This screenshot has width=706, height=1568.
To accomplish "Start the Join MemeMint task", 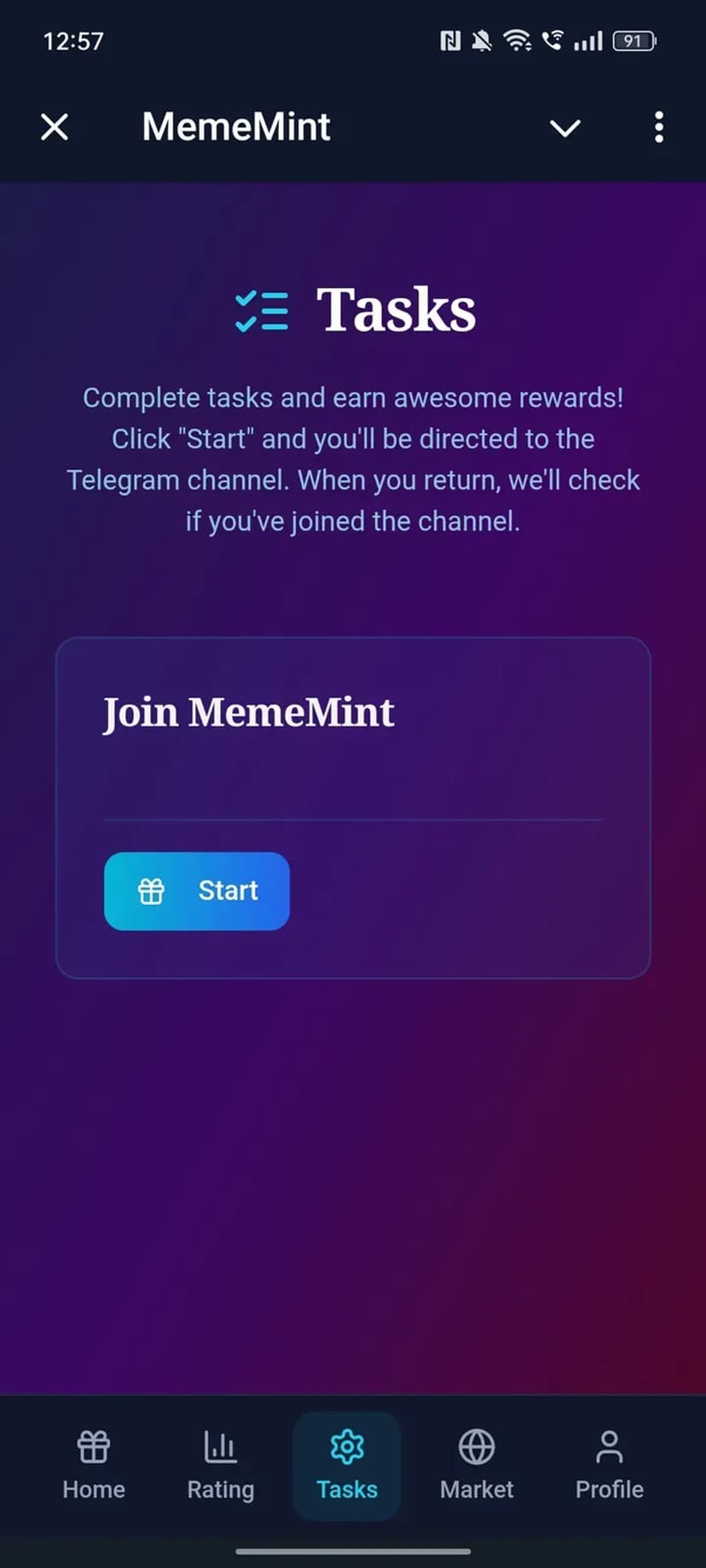I will pos(197,891).
